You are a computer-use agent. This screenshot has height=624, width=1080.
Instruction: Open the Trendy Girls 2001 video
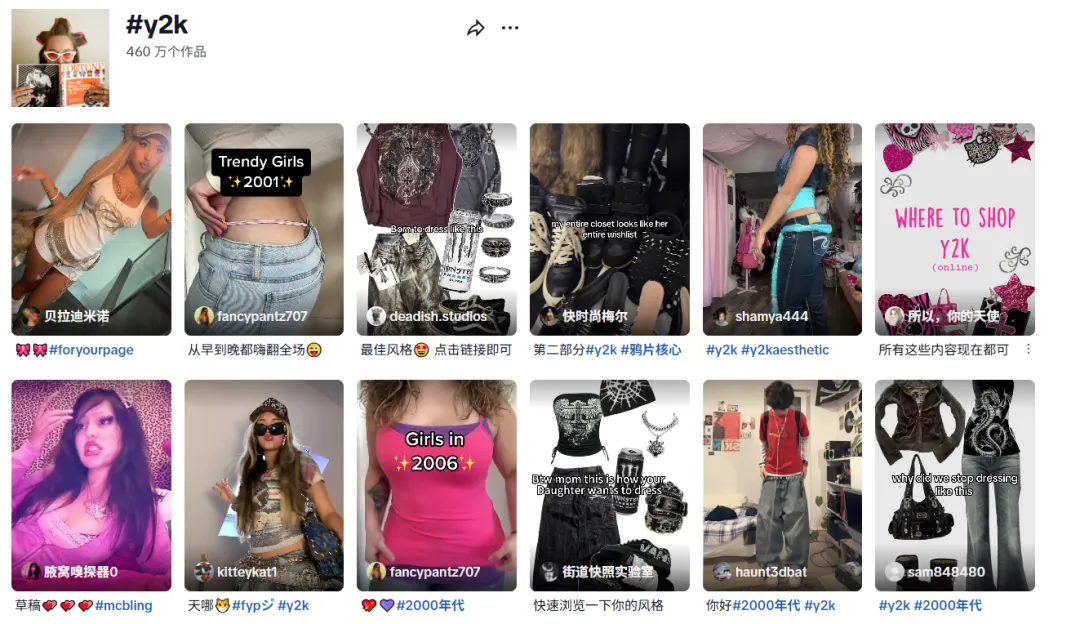[x=264, y=228]
